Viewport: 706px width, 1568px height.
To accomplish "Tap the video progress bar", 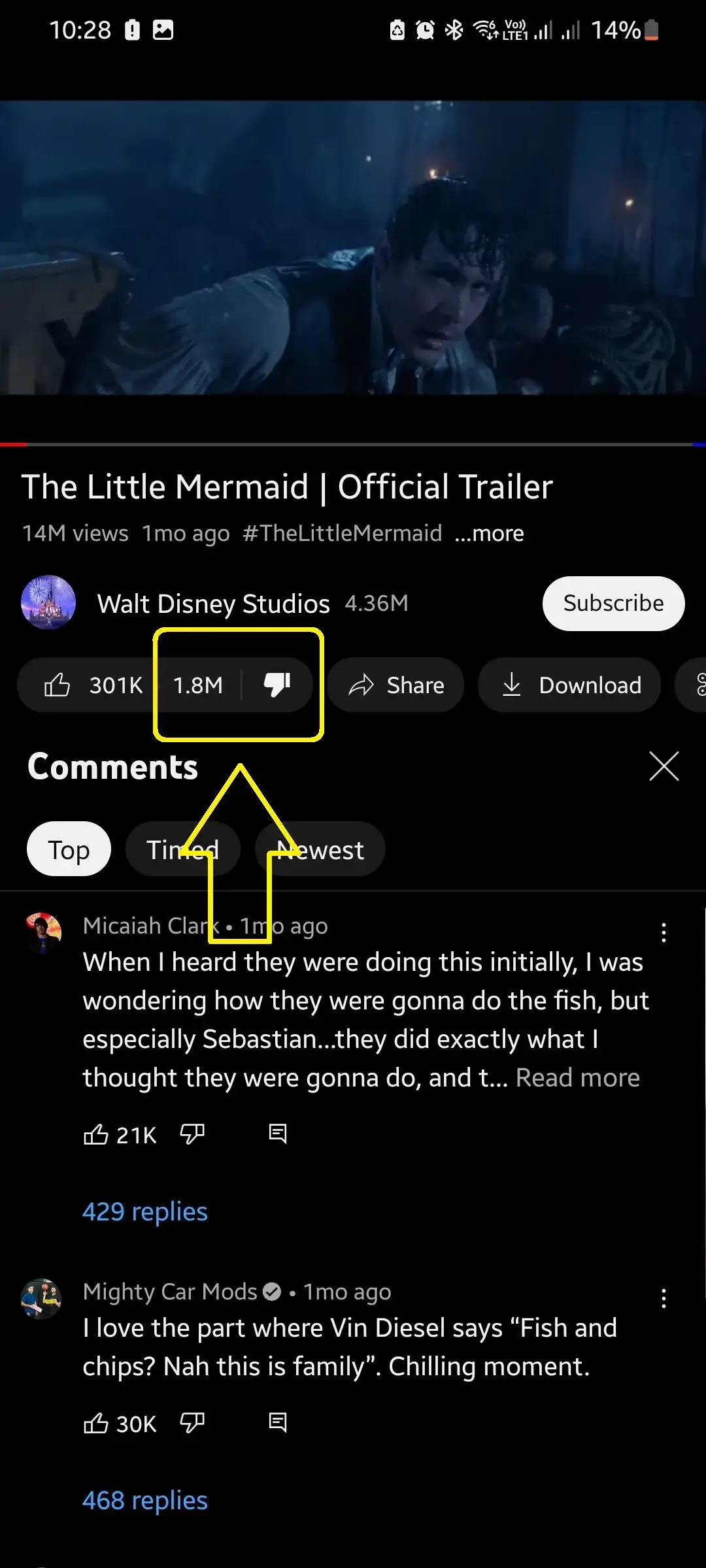I will 353,443.
